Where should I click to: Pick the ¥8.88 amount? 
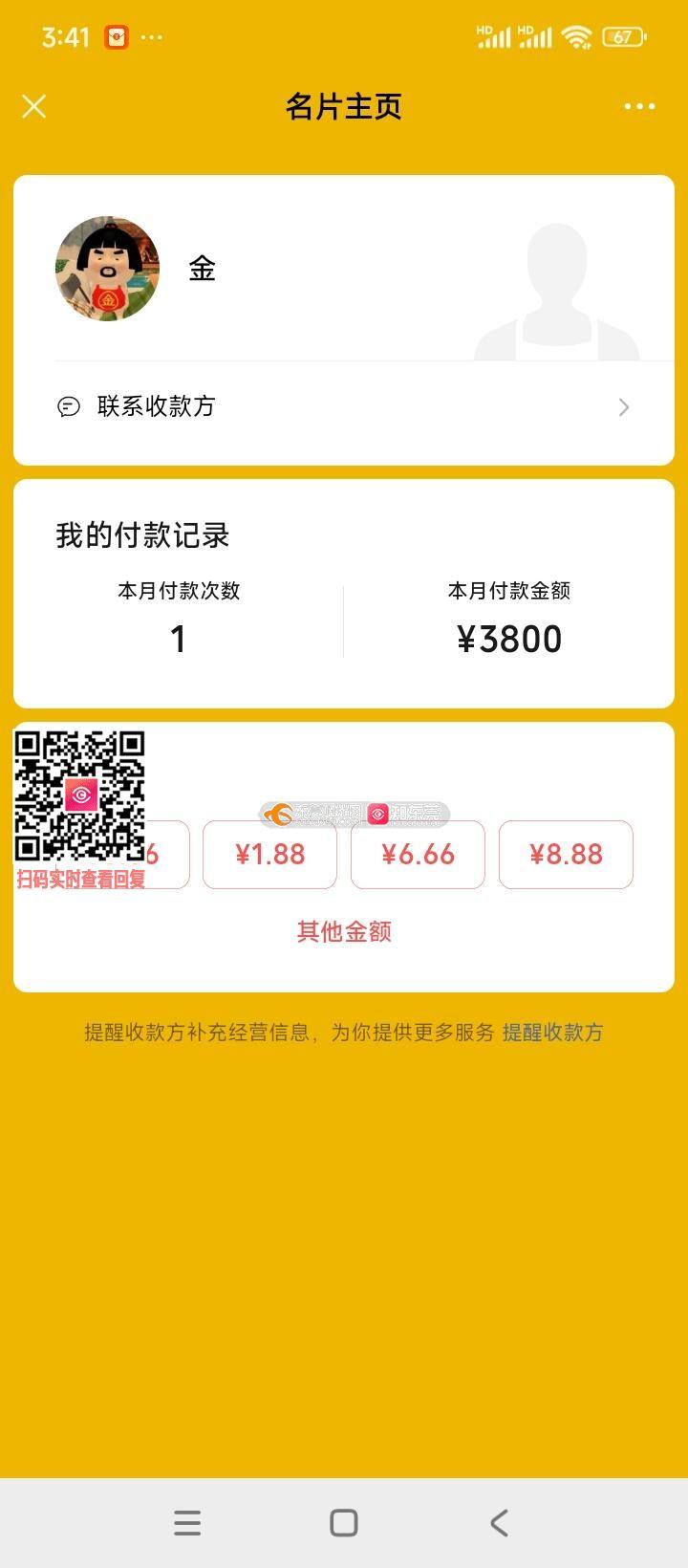point(566,855)
